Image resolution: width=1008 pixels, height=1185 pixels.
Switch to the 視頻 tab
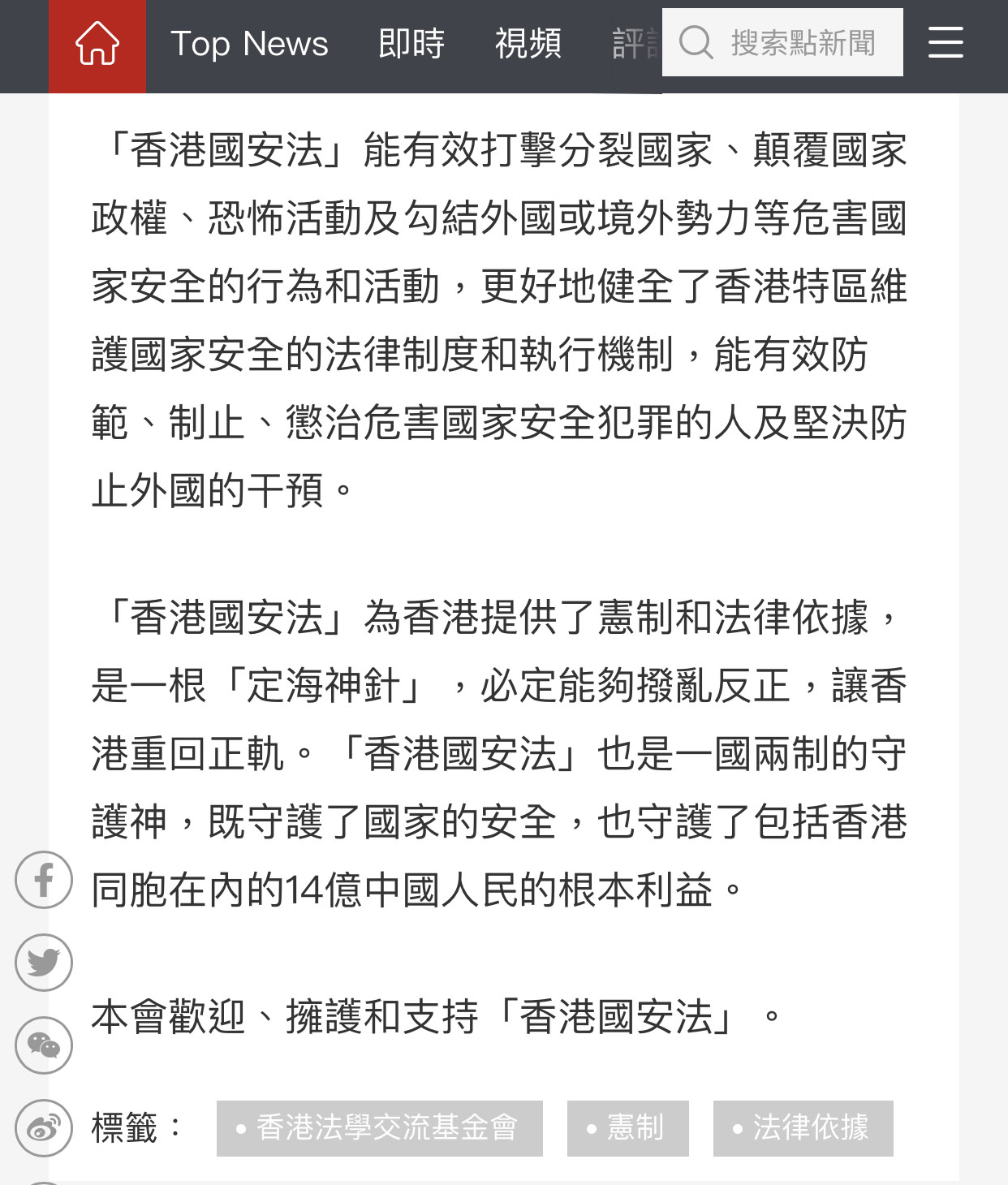[528, 45]
